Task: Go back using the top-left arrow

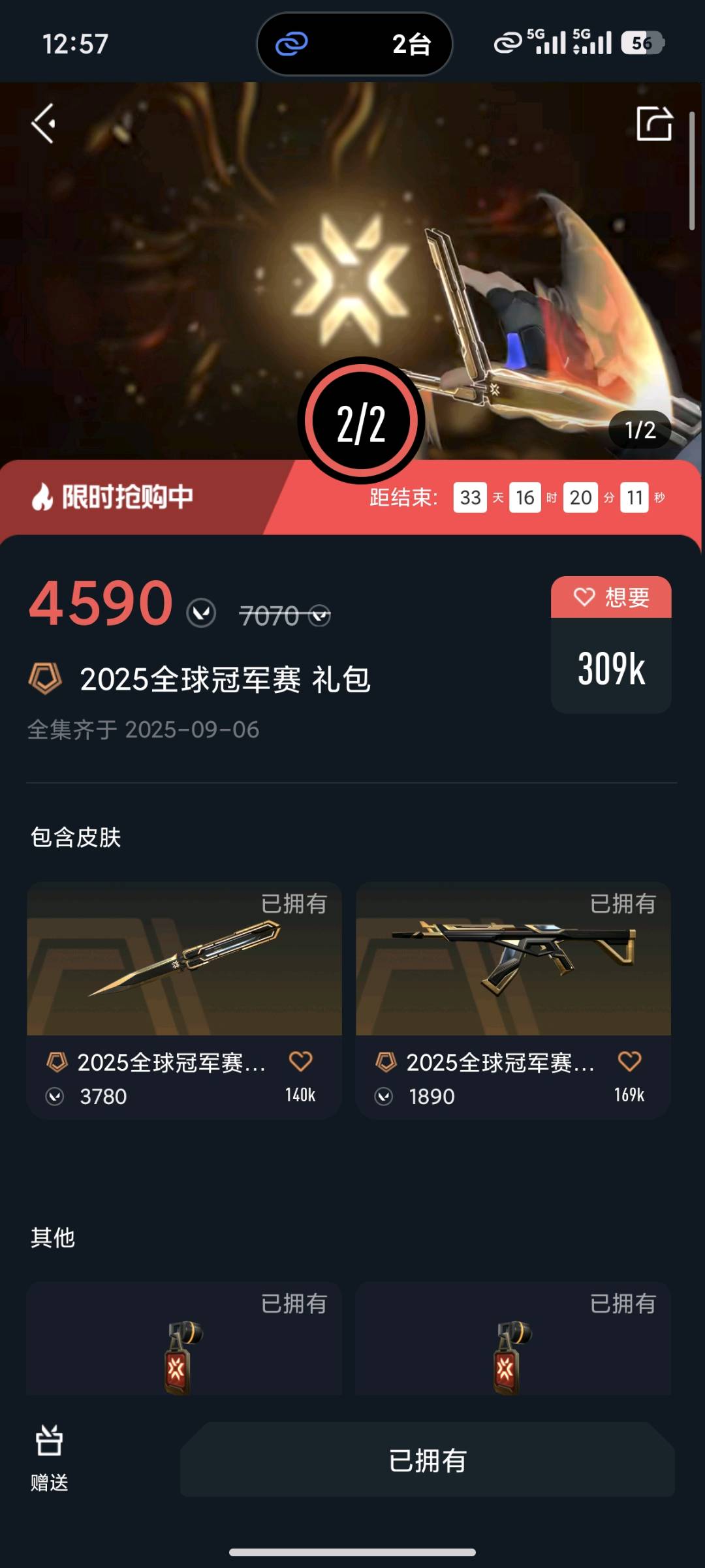Action: 44,123
